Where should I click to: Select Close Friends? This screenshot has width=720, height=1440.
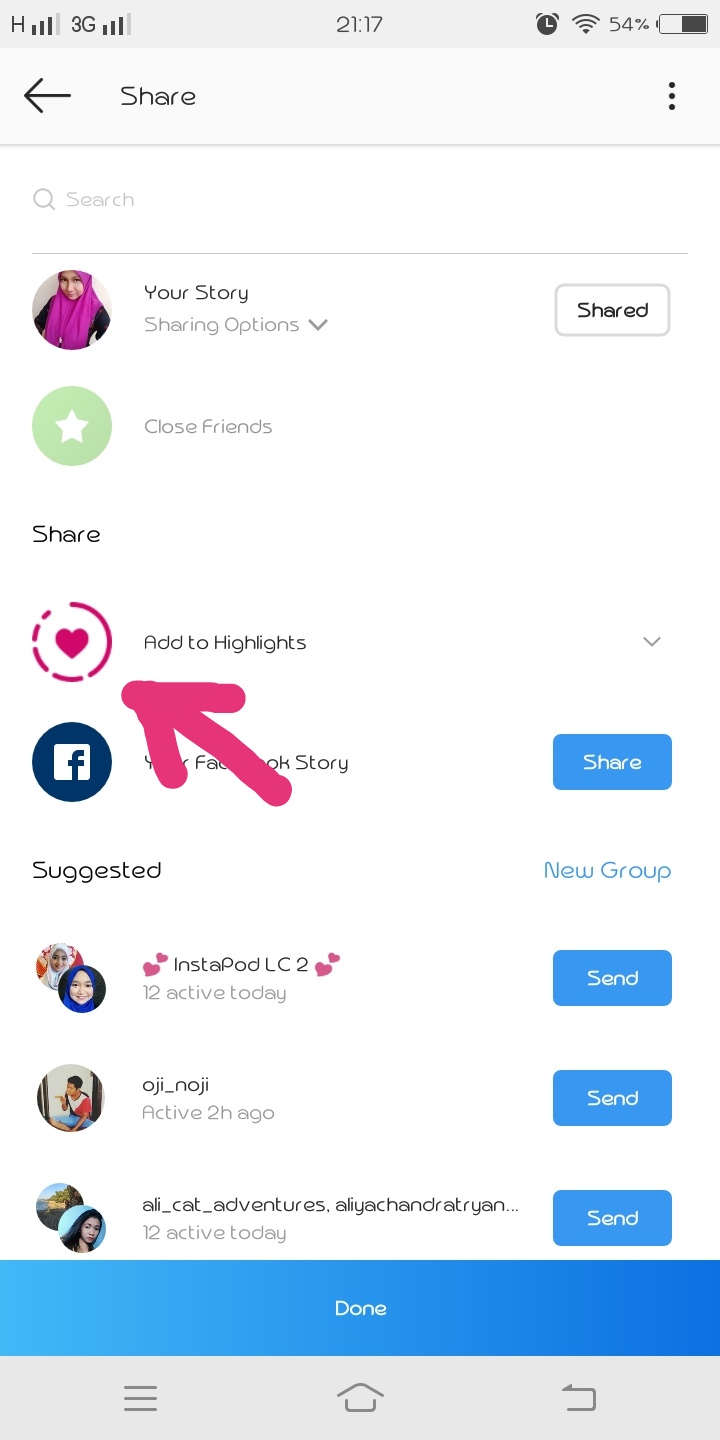click(x=208, y=426)
